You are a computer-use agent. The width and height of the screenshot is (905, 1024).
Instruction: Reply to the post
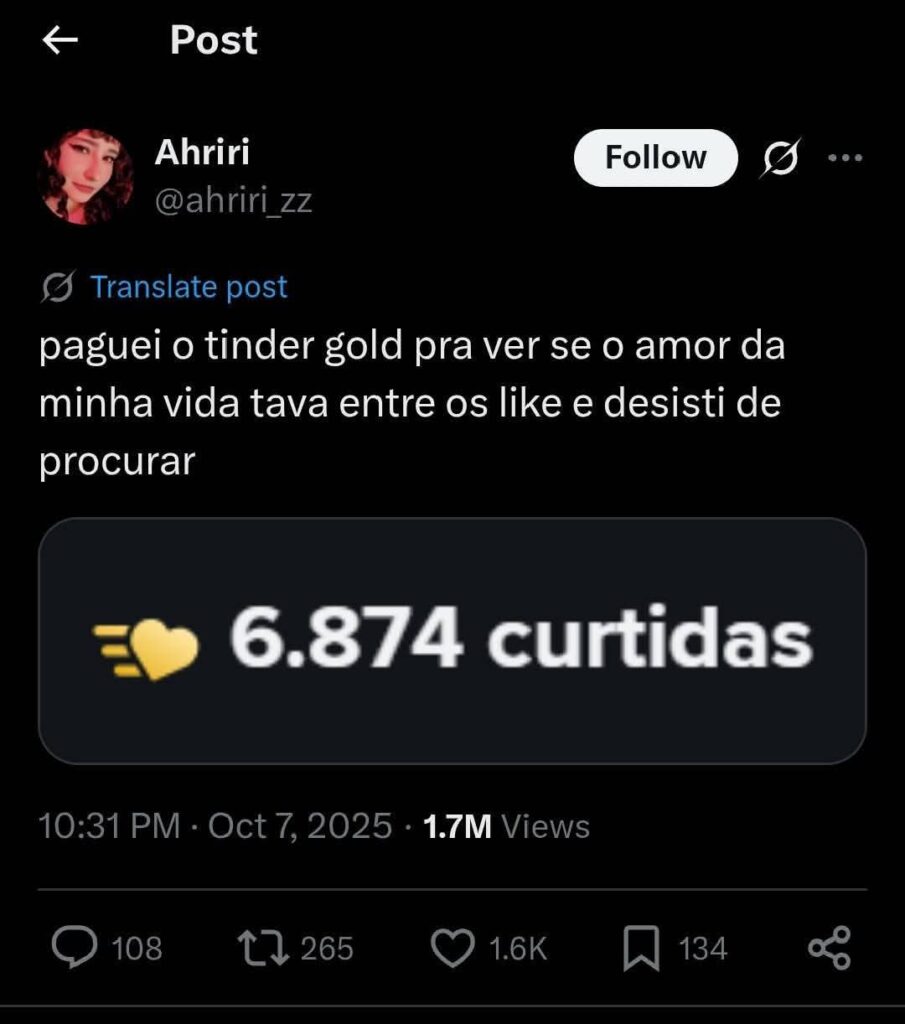pyautogui.click(x=77, y=948)
